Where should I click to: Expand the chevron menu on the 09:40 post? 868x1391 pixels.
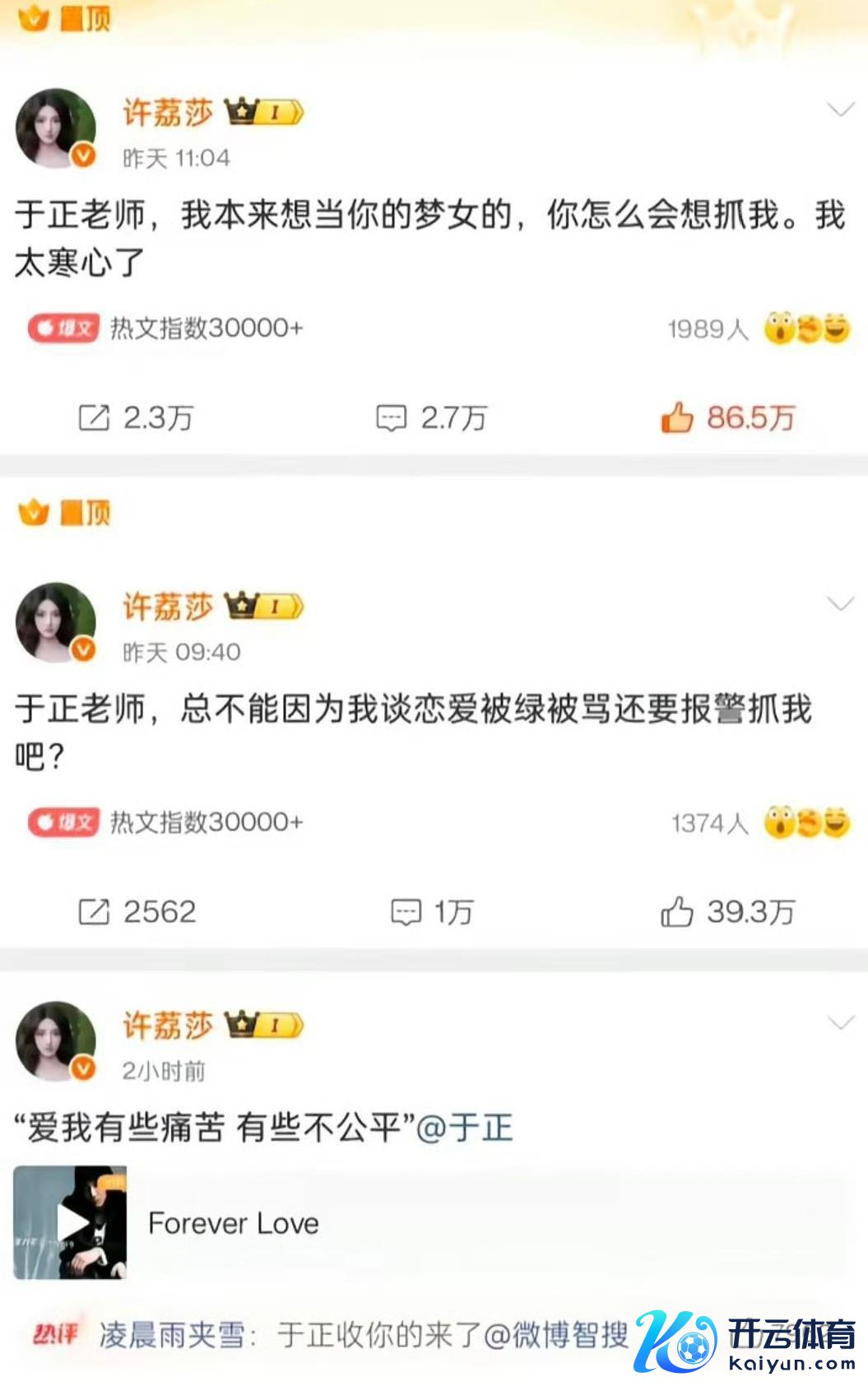click(x=840, y=604)
